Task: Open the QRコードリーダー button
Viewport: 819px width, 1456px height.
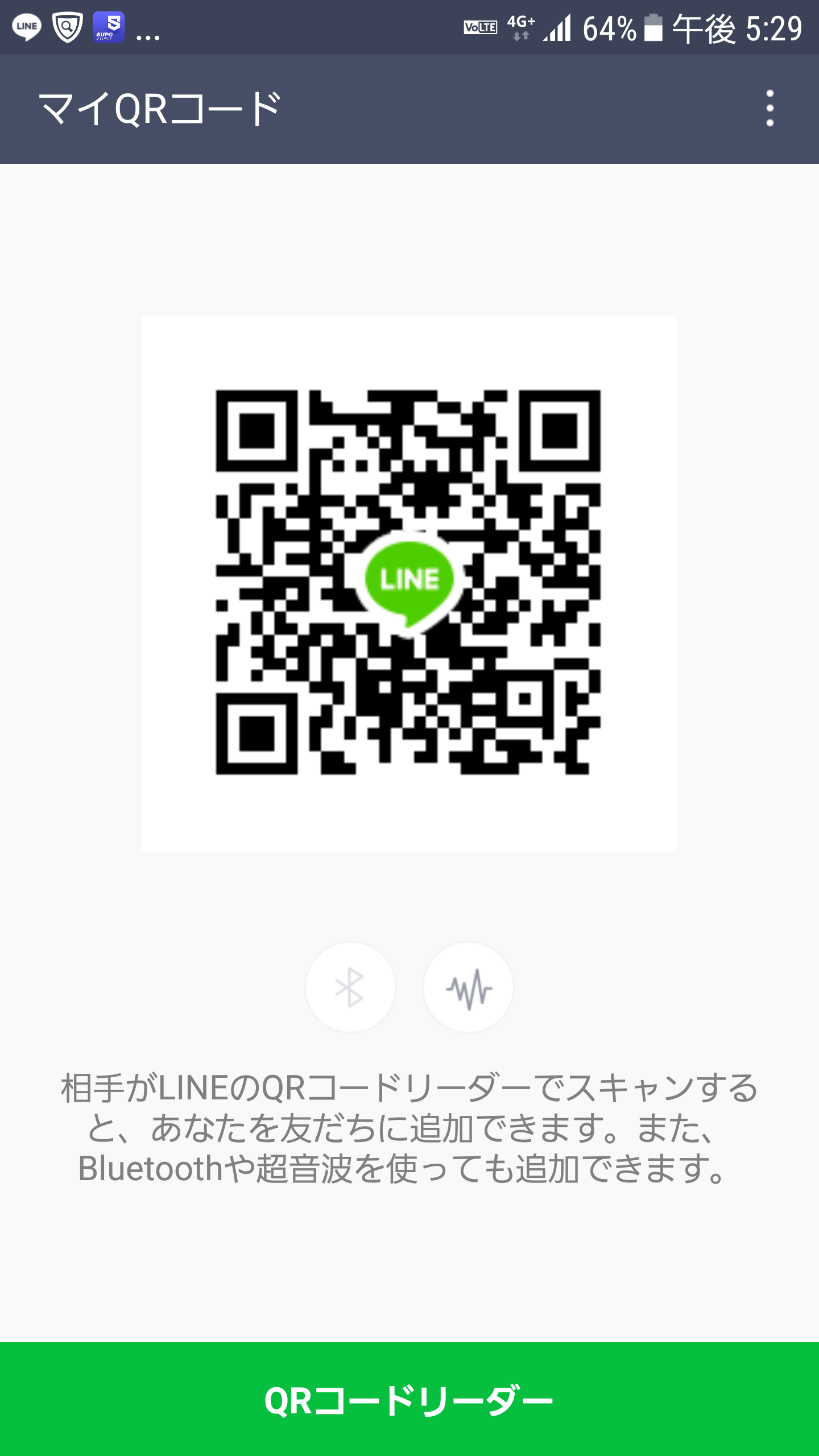Action: [409, 1399]
